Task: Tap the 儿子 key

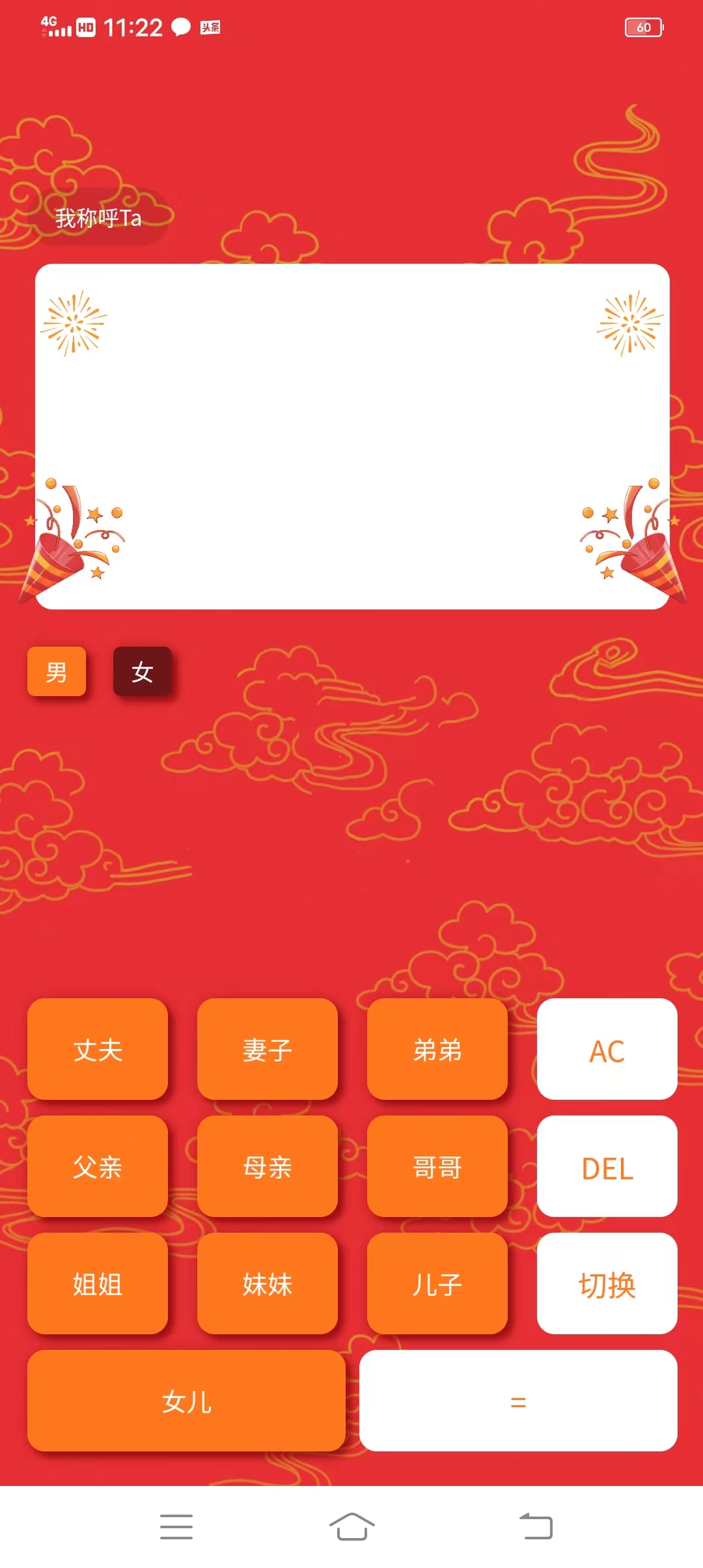Action: tap(437, 1283)
